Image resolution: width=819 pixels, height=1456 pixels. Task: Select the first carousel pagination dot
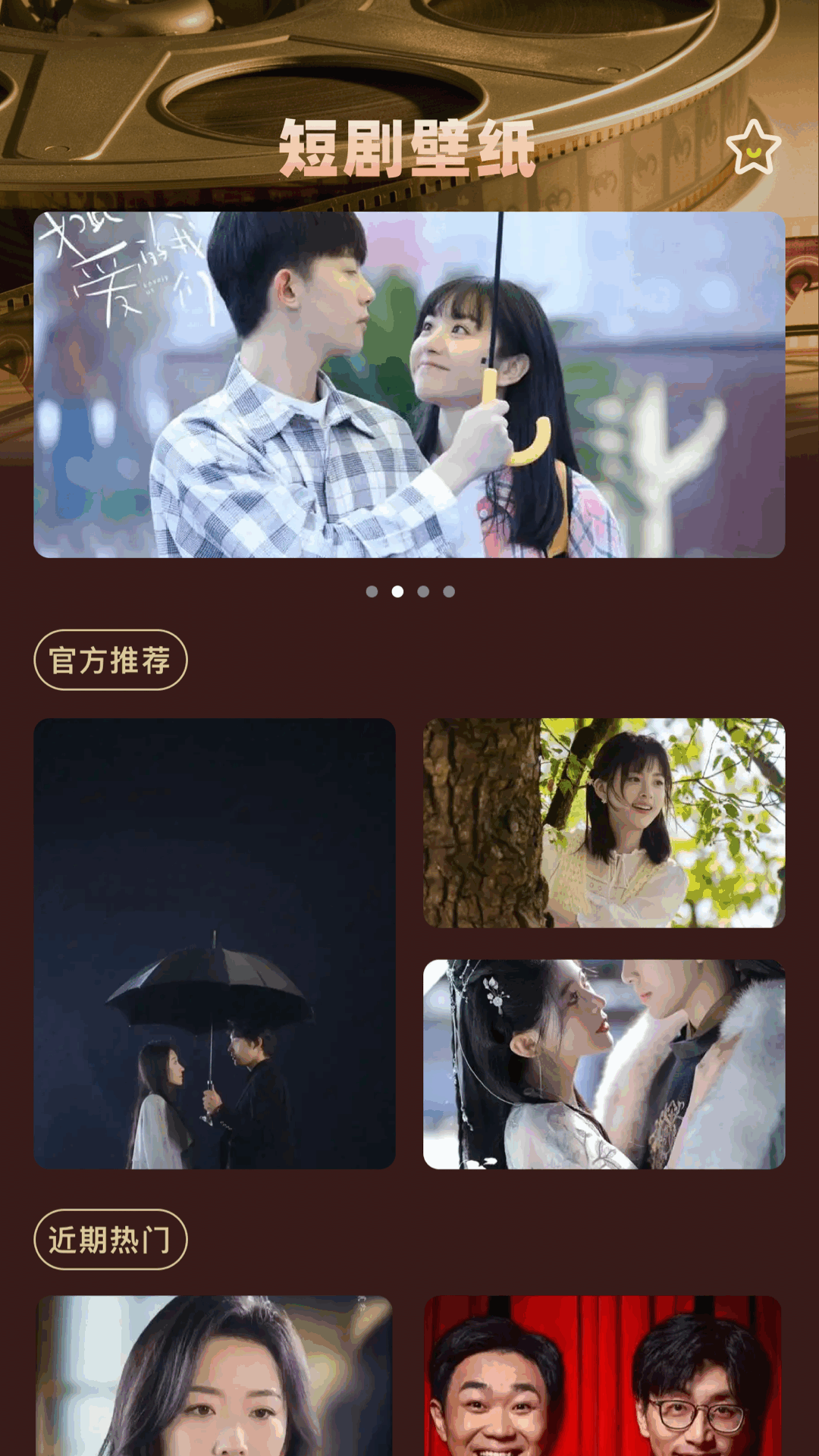click(x=373, y=591)
